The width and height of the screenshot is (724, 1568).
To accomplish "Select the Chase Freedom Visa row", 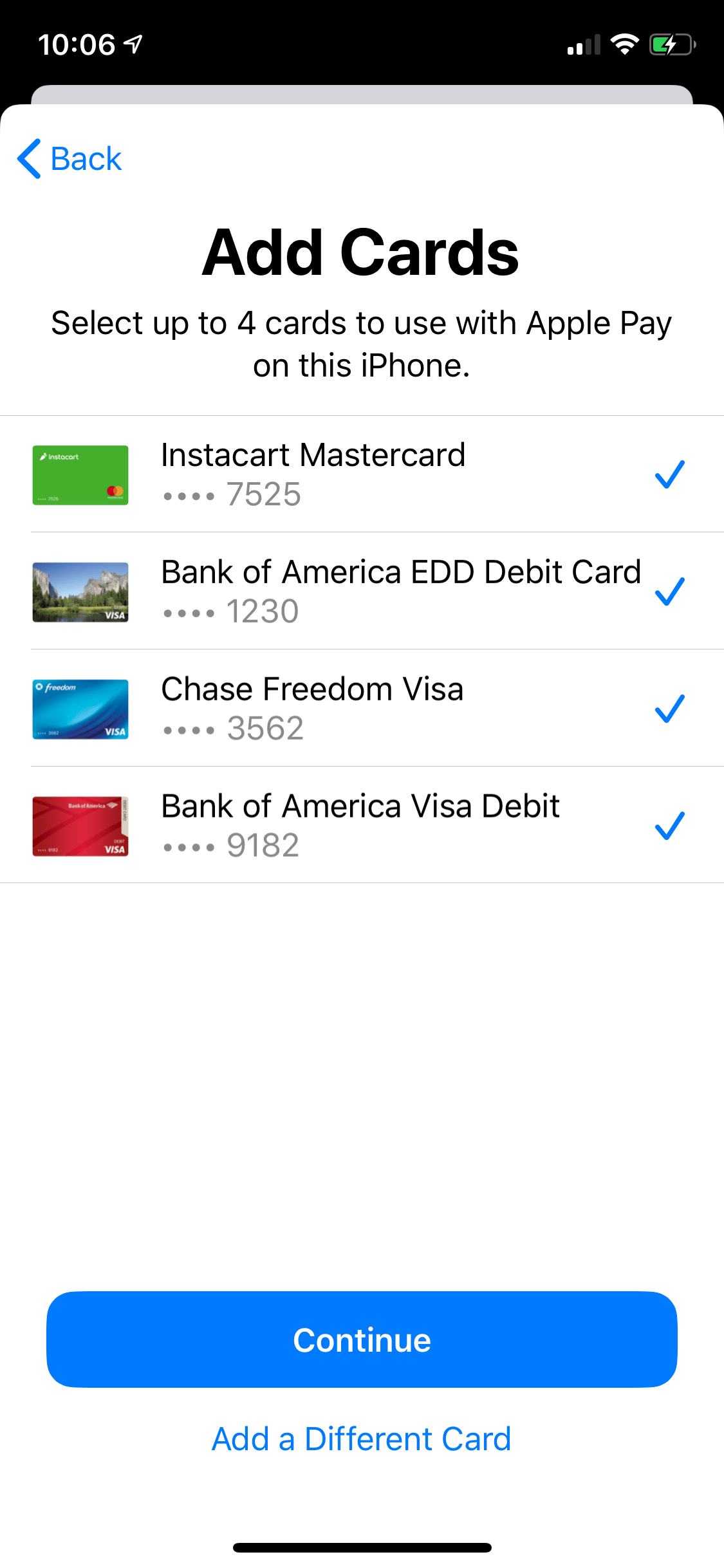I will click(362, 709).
